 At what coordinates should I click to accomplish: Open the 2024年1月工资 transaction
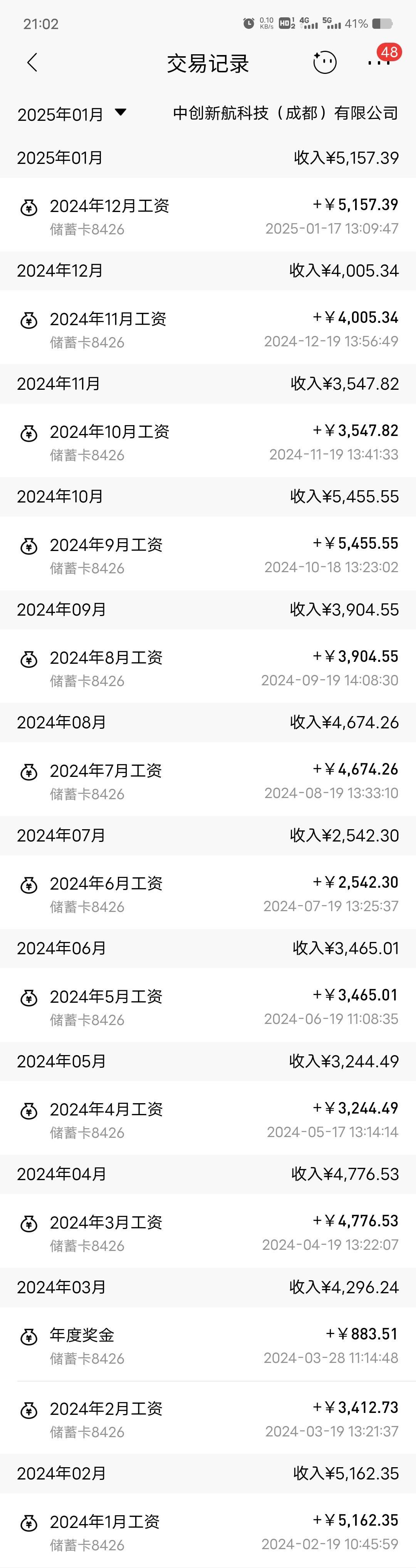(x=208, y=1531)
